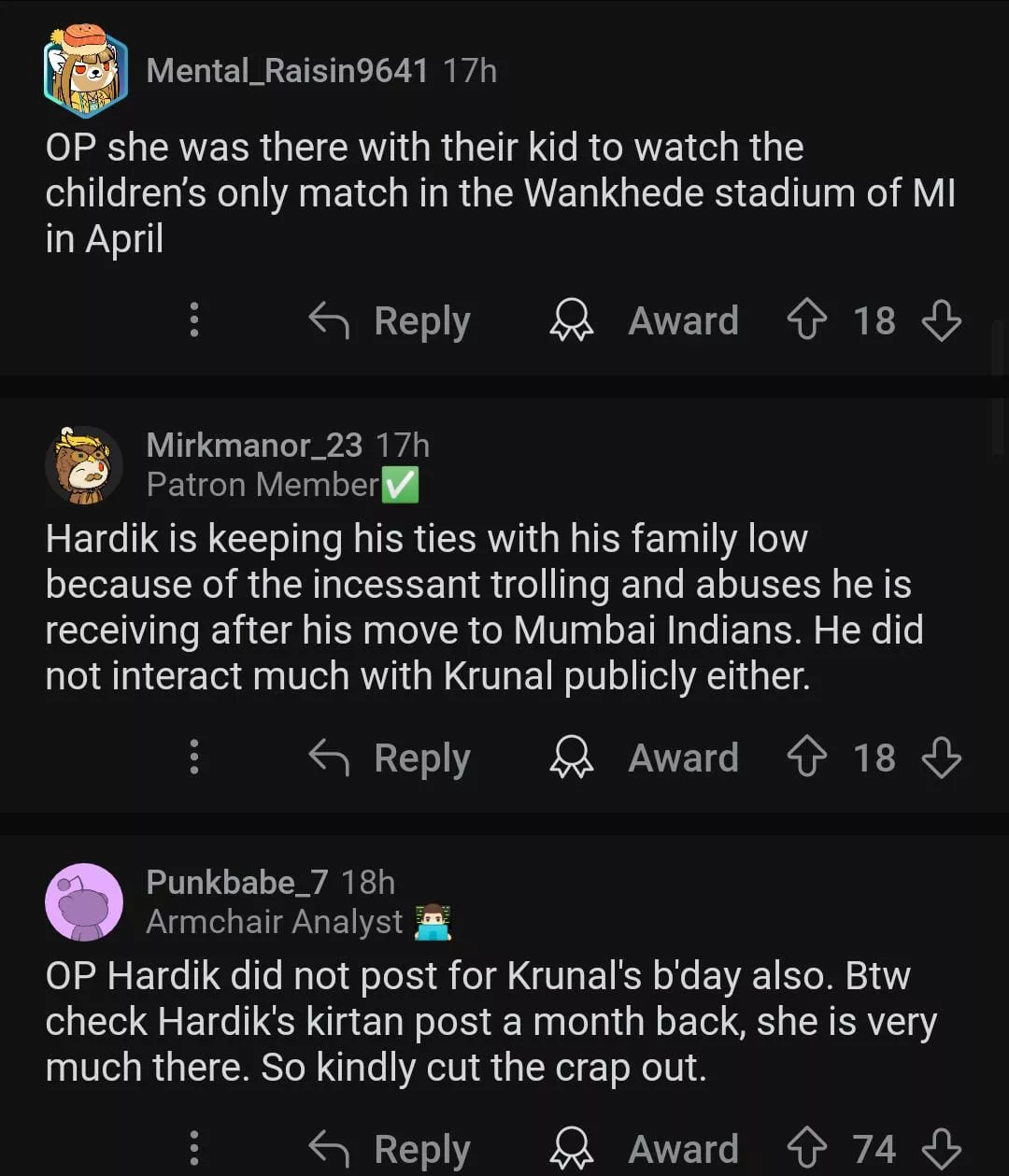
Task: Upvote Mirkmanor_23's comment
Action: 806,758
